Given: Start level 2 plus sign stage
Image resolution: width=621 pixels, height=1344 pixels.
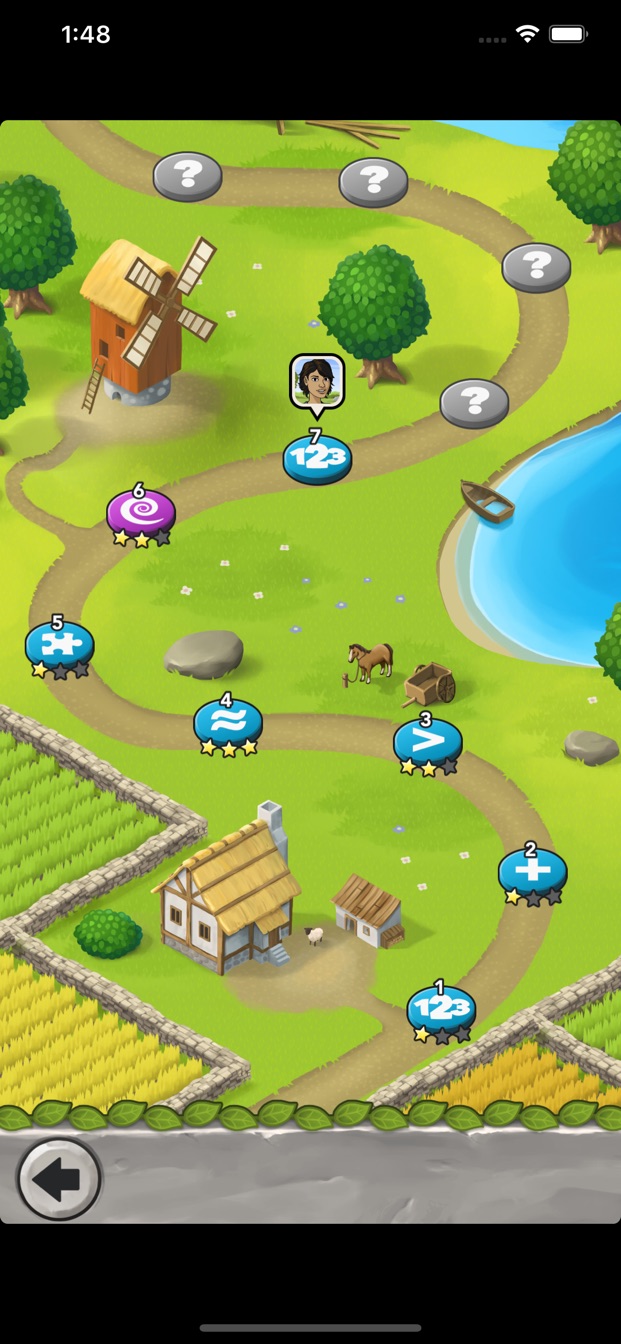Looking at the screenshot, I should click(x=533, y=872).
